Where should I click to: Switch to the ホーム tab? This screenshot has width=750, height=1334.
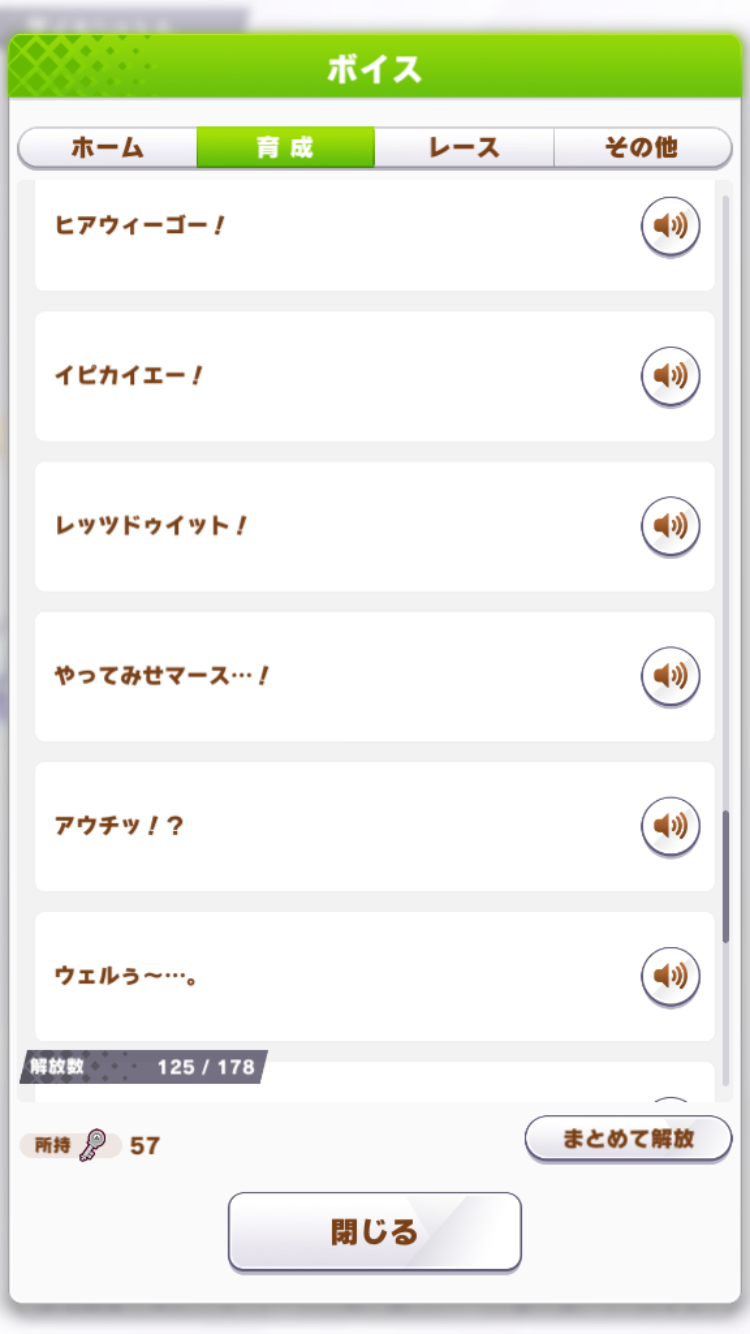point(108,148)
